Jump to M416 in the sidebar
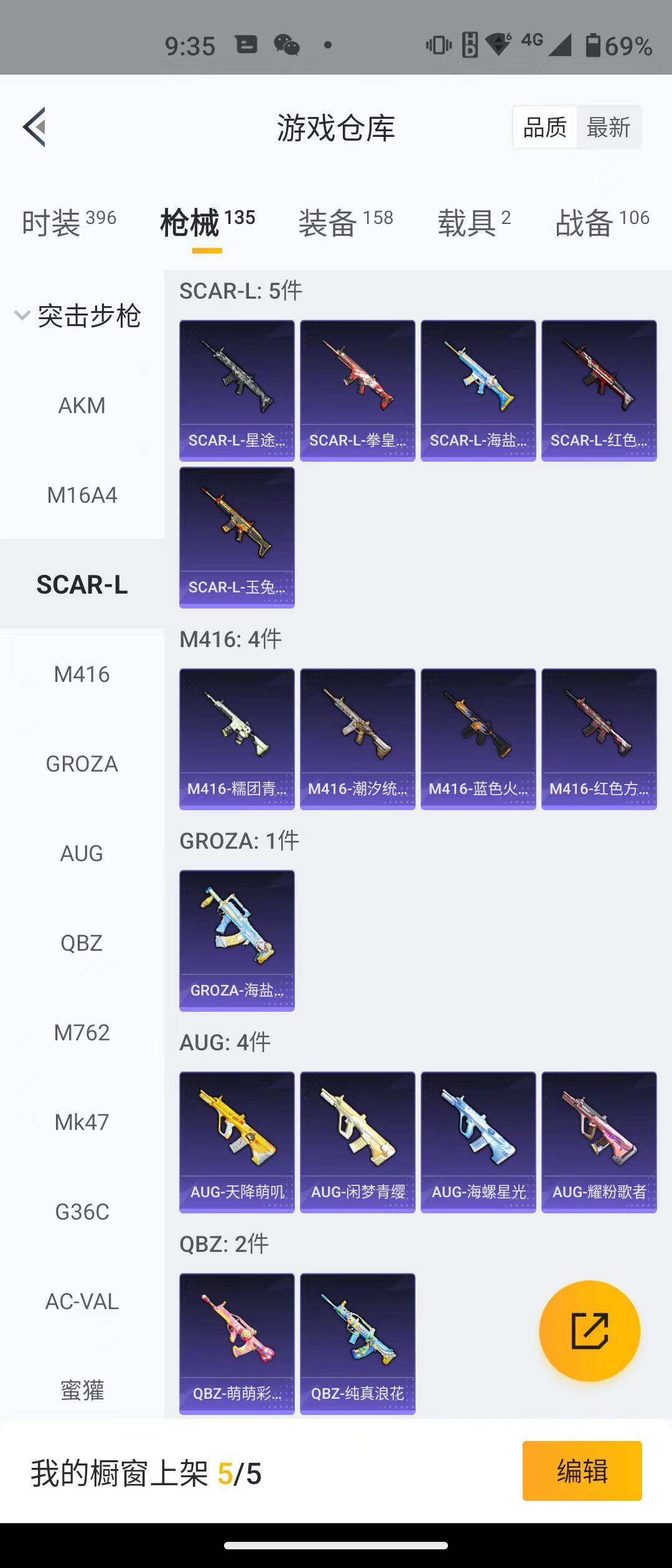 point(82,674)
